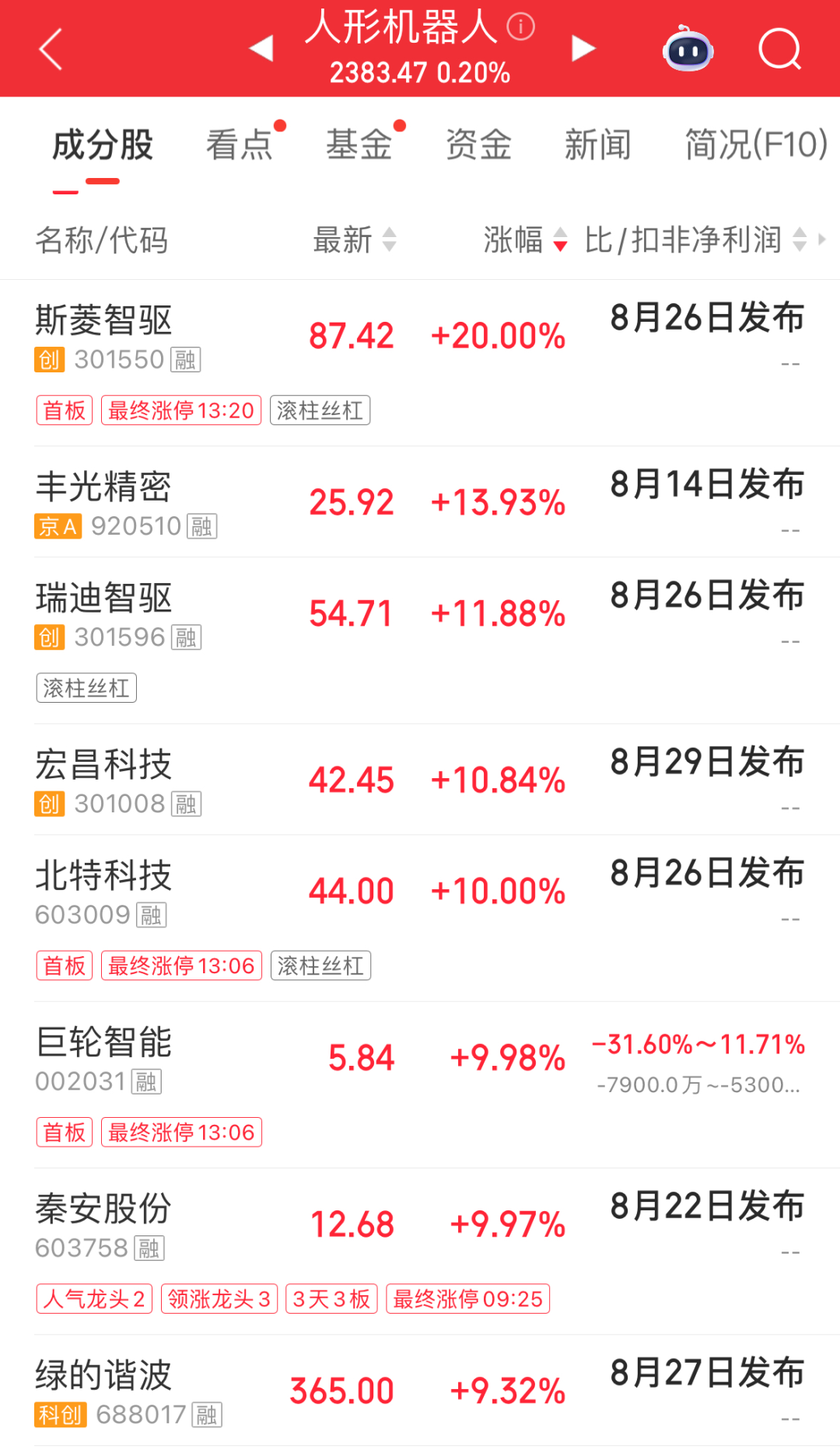Open the info icon beside 人形机器人

[x=520, y=27]
